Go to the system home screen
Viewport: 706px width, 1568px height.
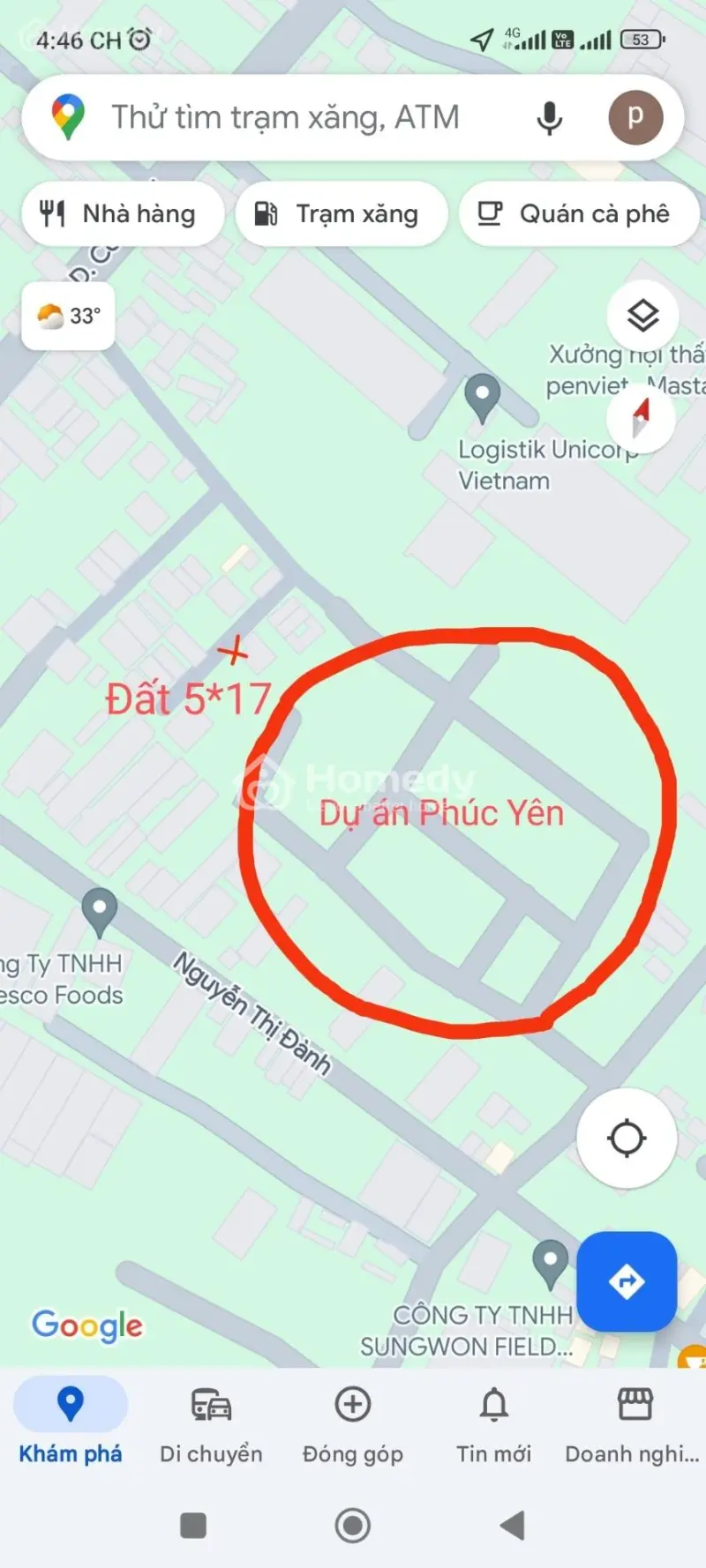[352, 1525]
